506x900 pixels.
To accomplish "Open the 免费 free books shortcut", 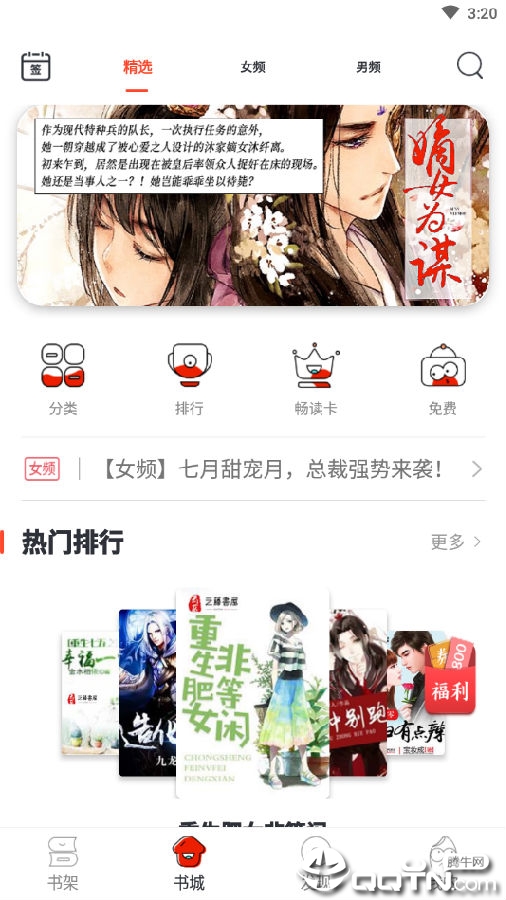I will [x=443, y=379].
